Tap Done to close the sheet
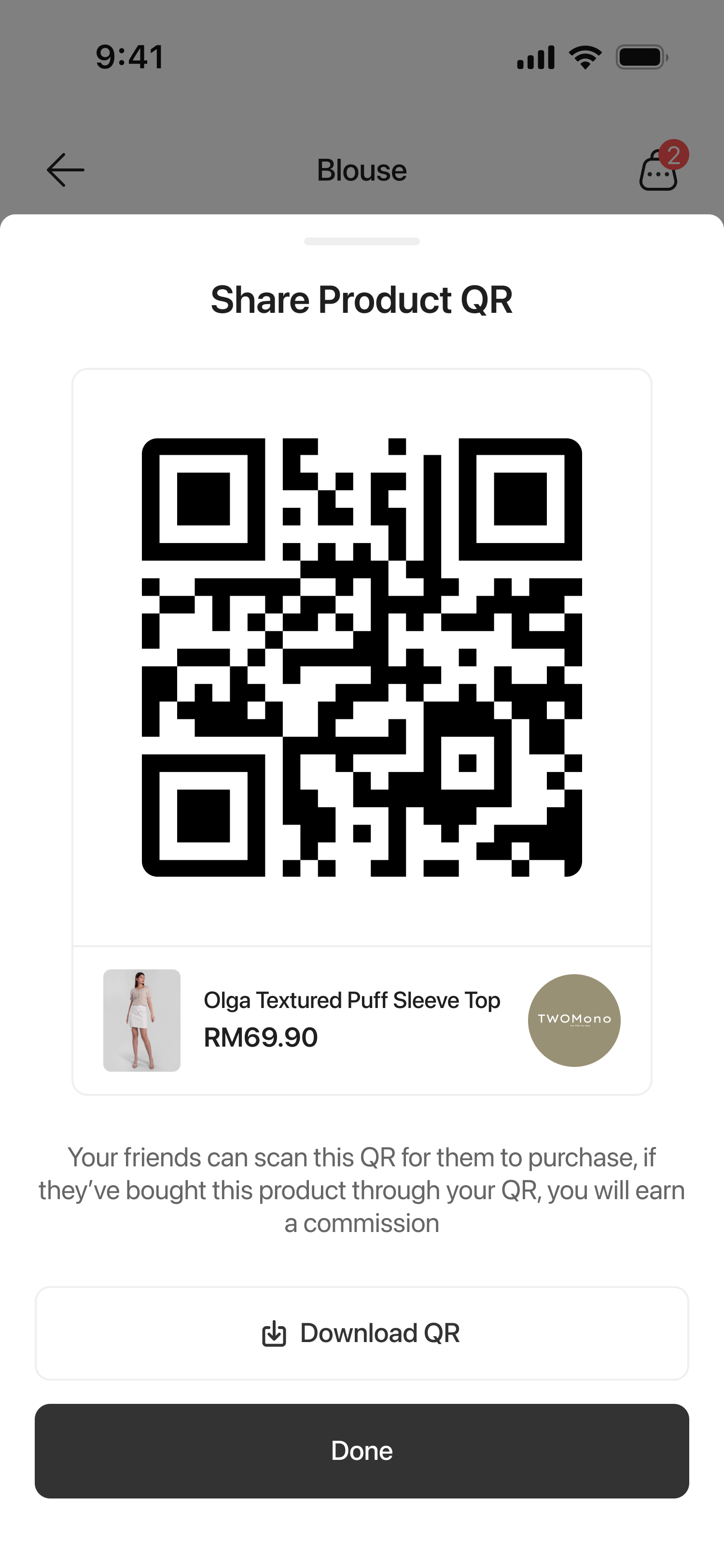This screenshot has height=1568, width=724. [x=362, y=1451]
